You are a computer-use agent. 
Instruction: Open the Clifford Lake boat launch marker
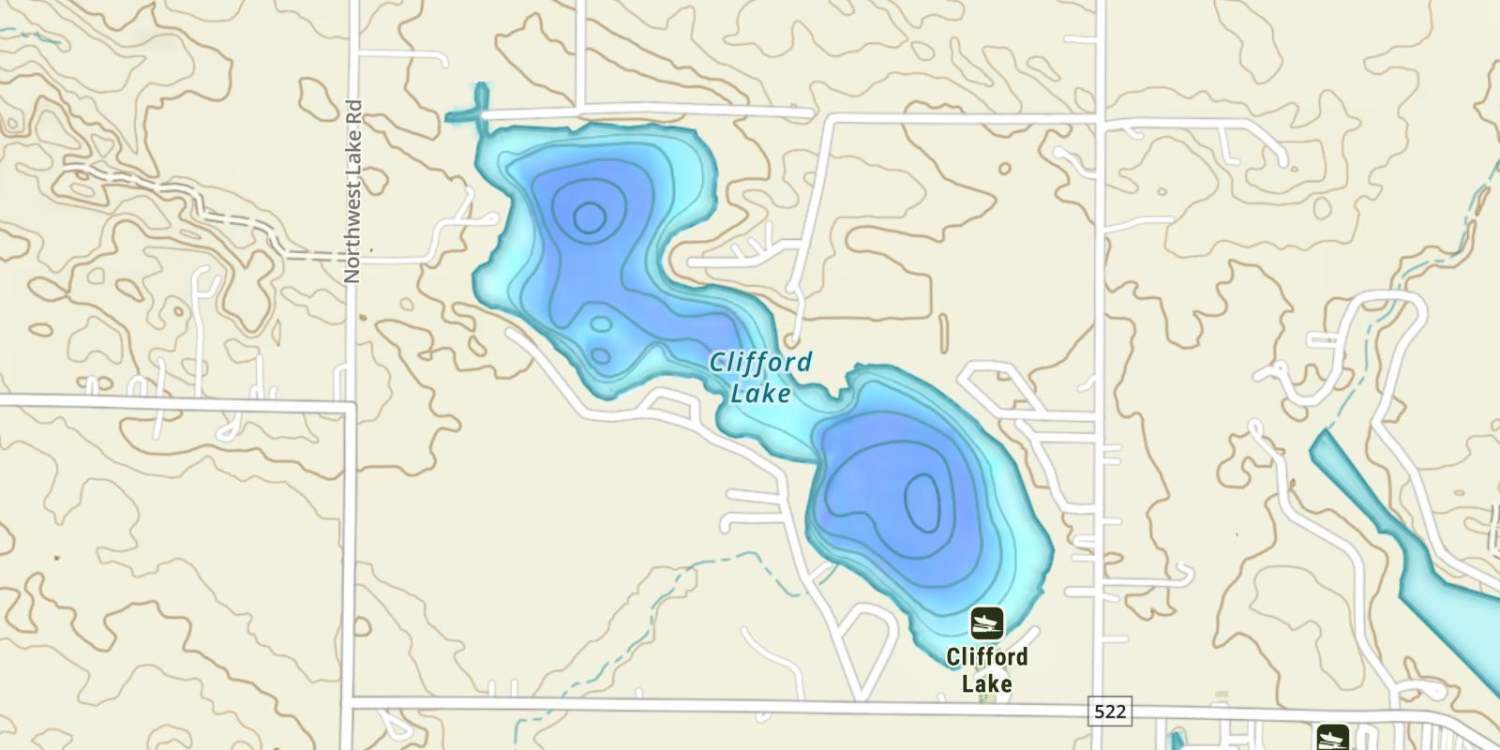pos(987,624)
